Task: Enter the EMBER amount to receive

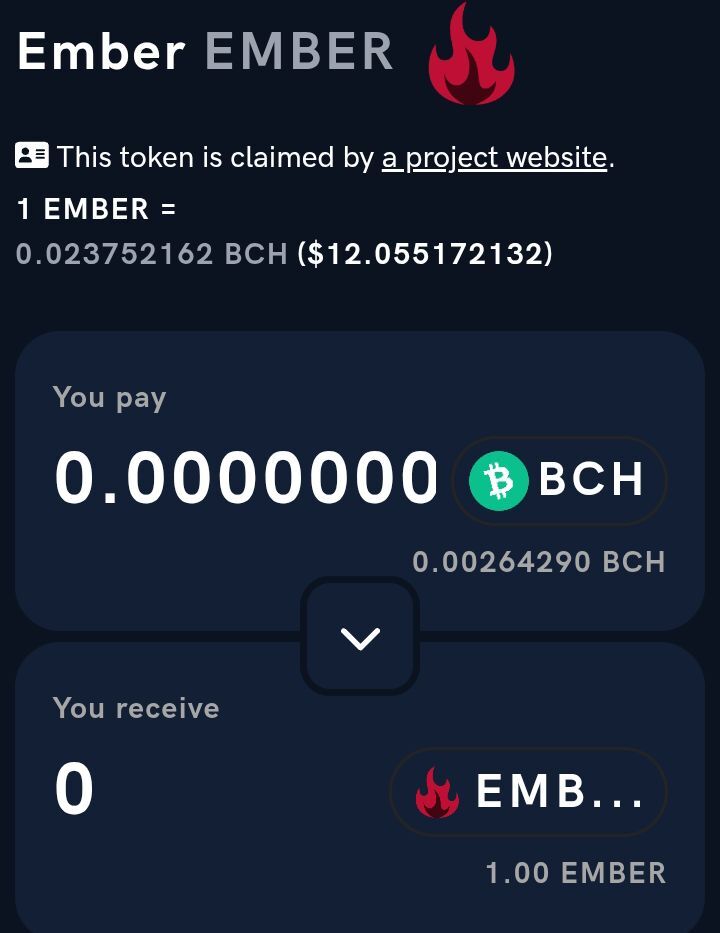Action: click(x=200, y=790)
